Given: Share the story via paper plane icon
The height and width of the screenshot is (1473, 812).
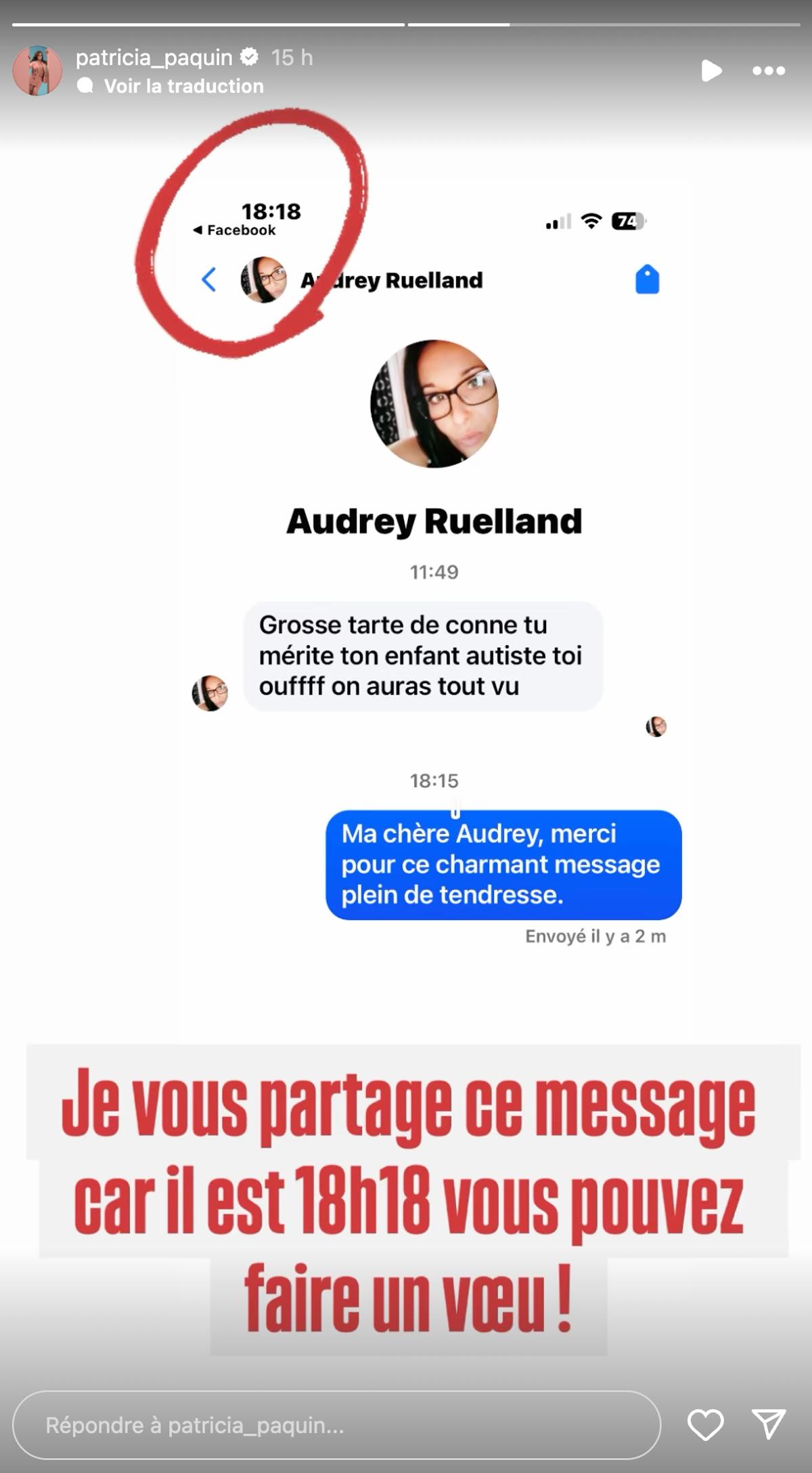Looking at the screenshot, I should pos(769,1424).
